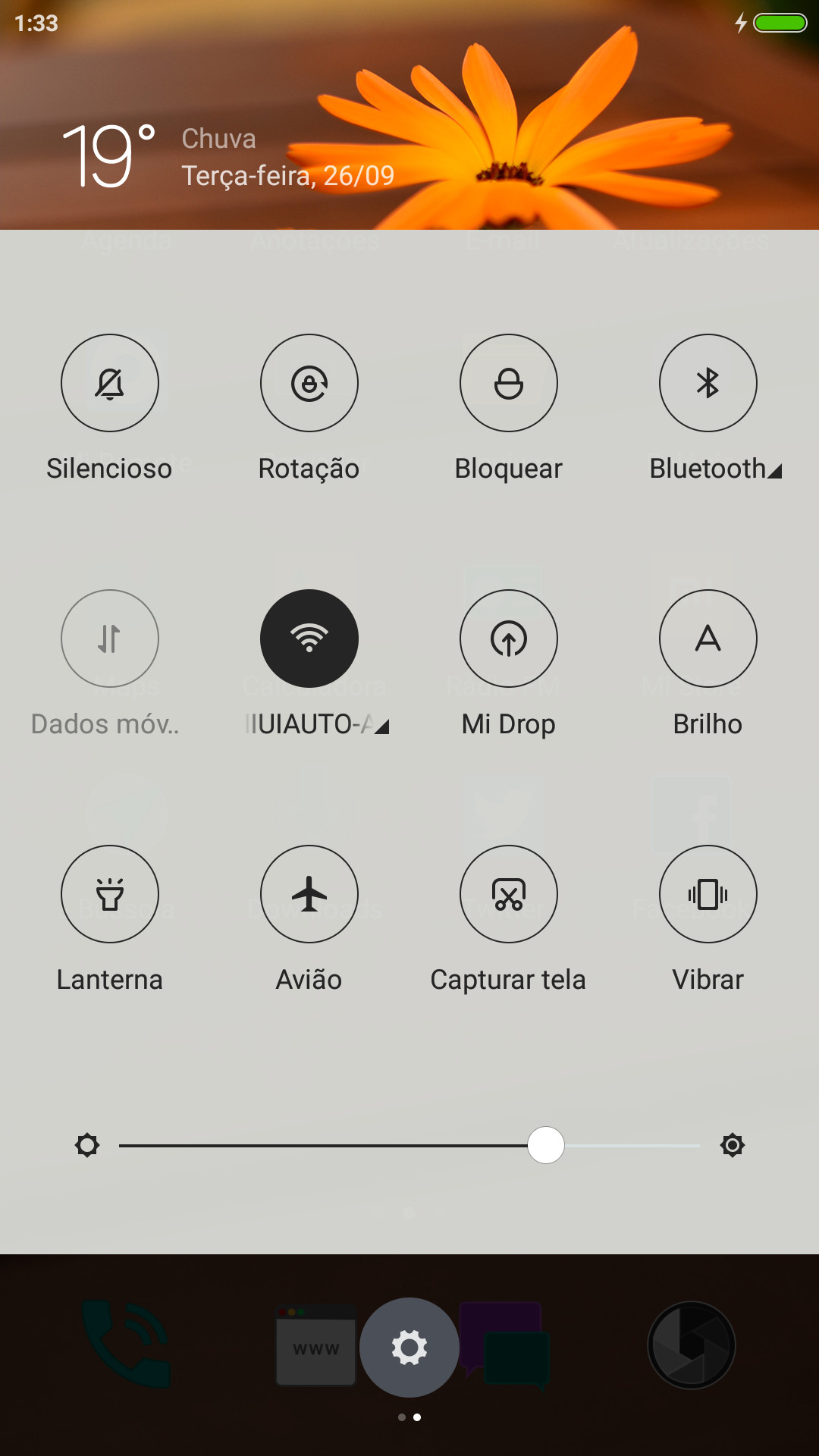This screenshot has height=1456, width=819.
Task: Set brightness to maximum with the right sun icon
Action: point(733,1145)
